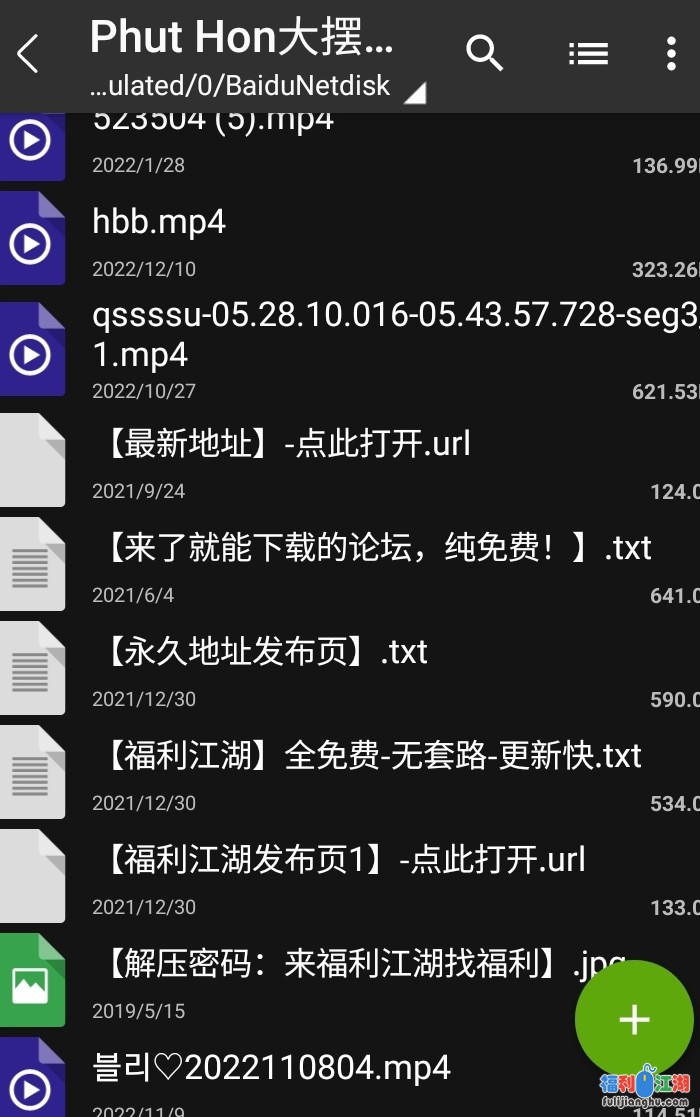Open the three-dot overflow menu

(x=671, y=54)
